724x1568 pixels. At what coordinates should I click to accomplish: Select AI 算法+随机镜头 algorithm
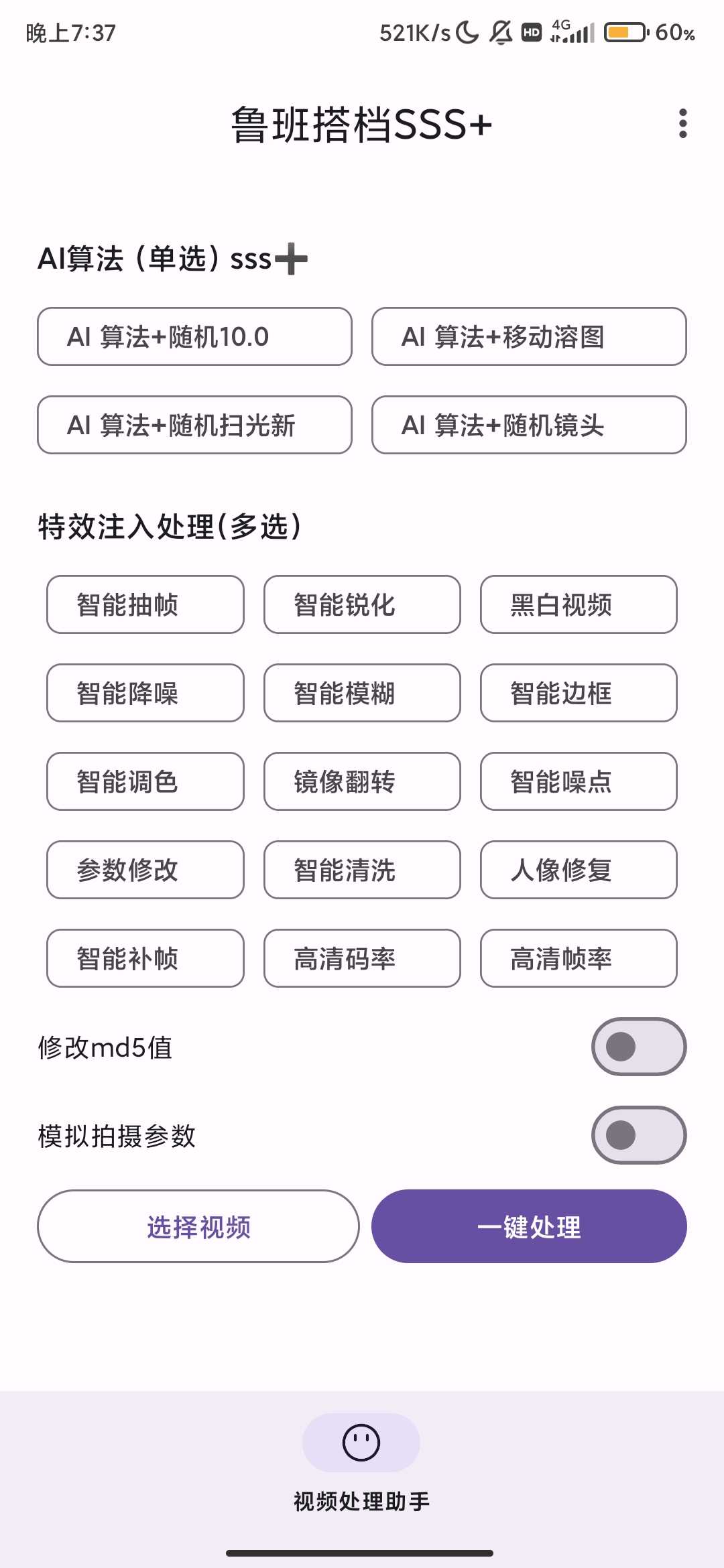pos(529,425)
